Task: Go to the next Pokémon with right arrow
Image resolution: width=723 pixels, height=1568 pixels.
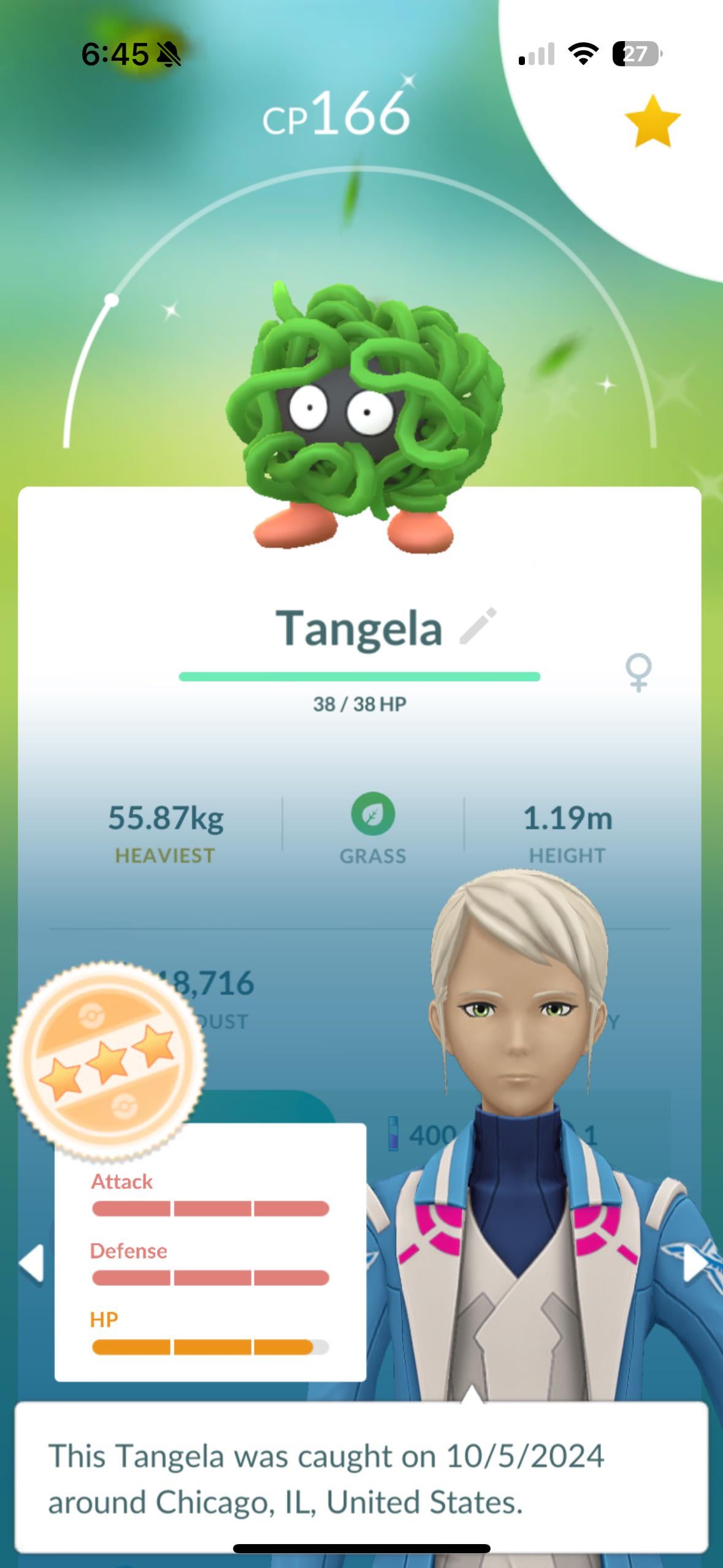Action: 696,1263
